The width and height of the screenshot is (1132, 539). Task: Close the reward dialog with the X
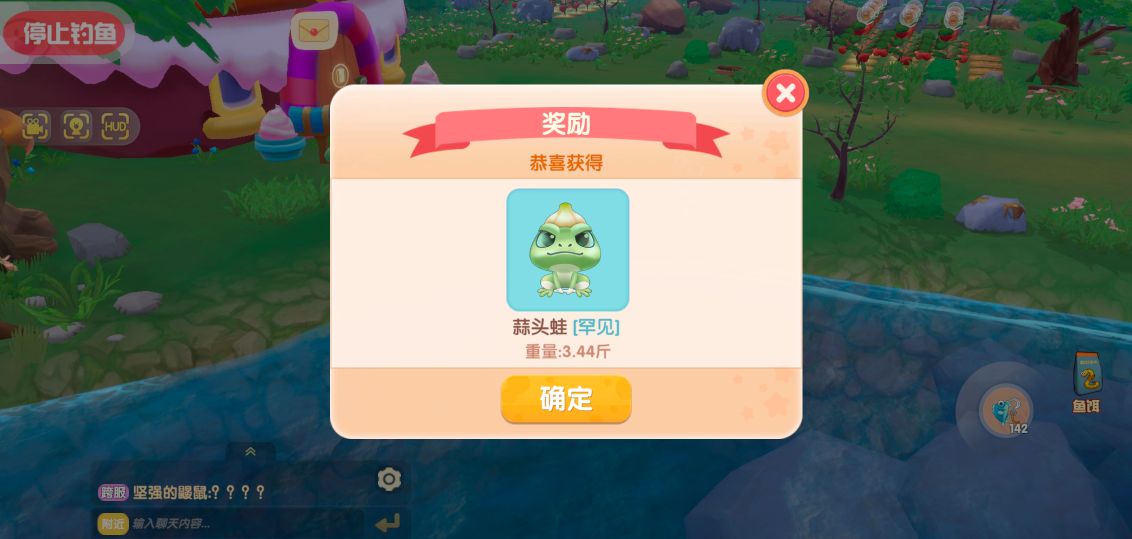[786, 94]
